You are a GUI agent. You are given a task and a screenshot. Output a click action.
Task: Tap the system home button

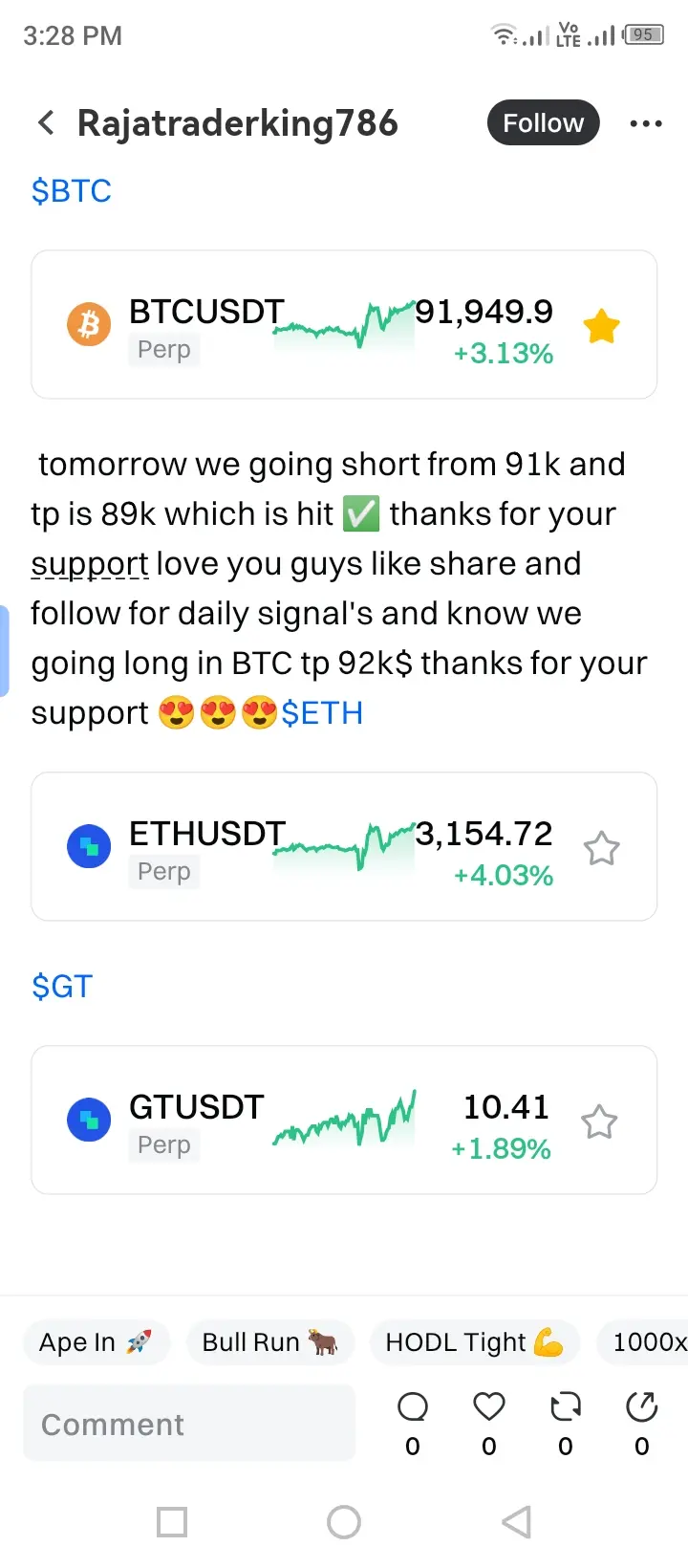[x=344, y=1522]
